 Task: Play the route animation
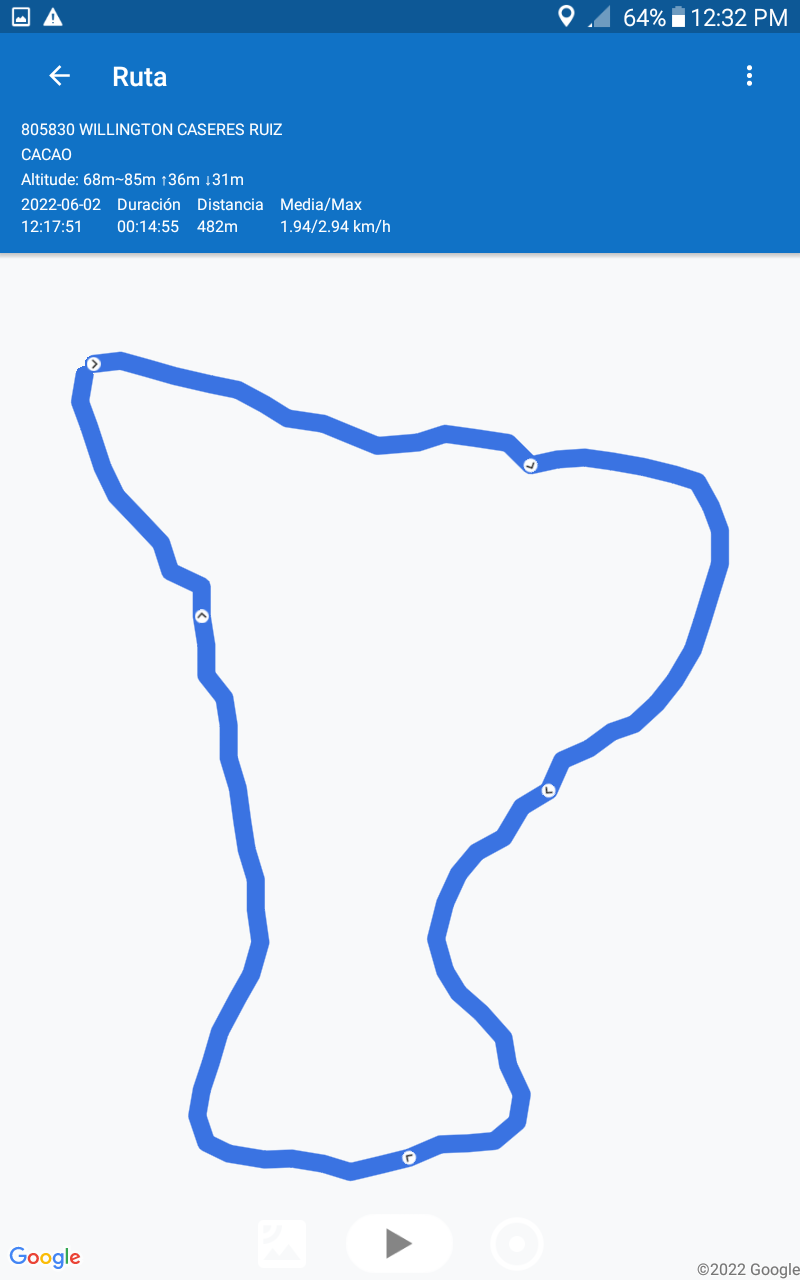[399, 1243]
